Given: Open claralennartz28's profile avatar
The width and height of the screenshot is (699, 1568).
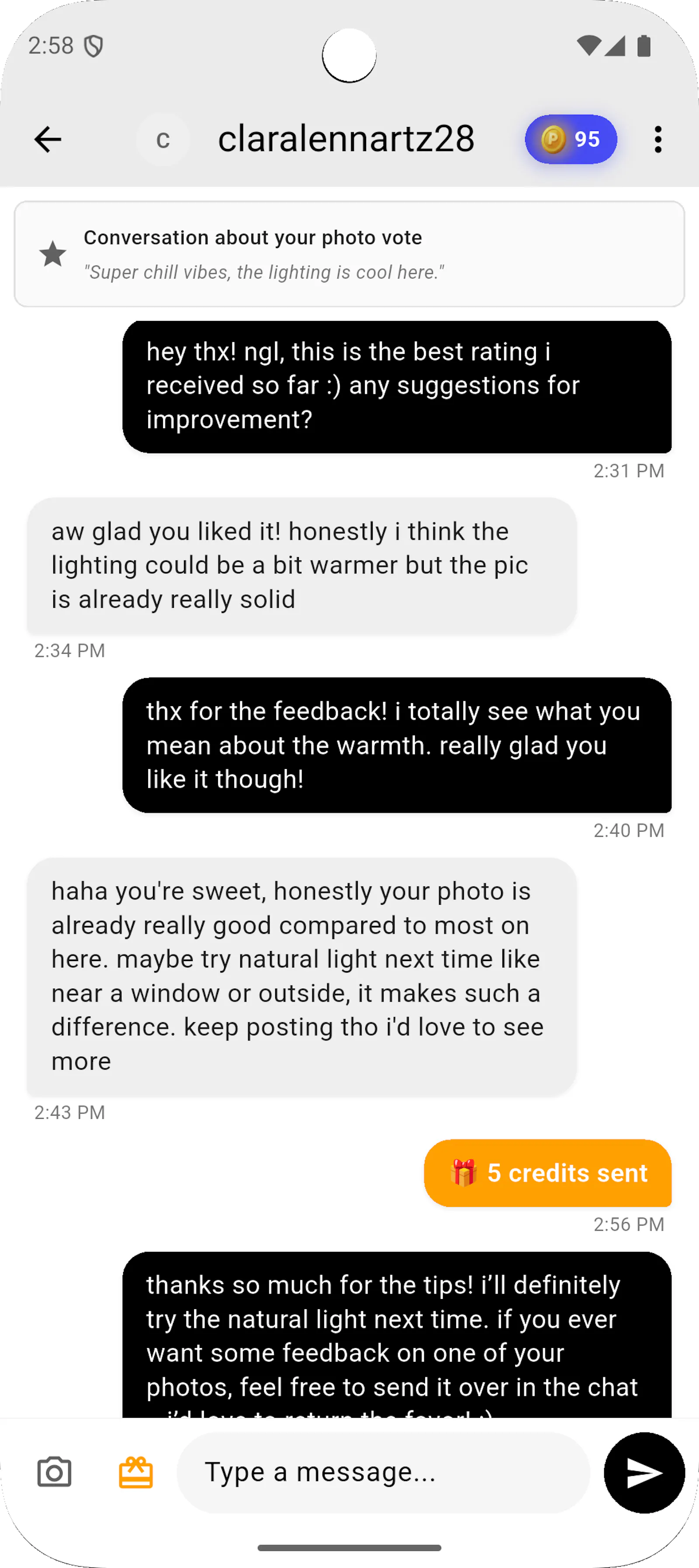Looking at the screenshot, I should tap(163, 139).
